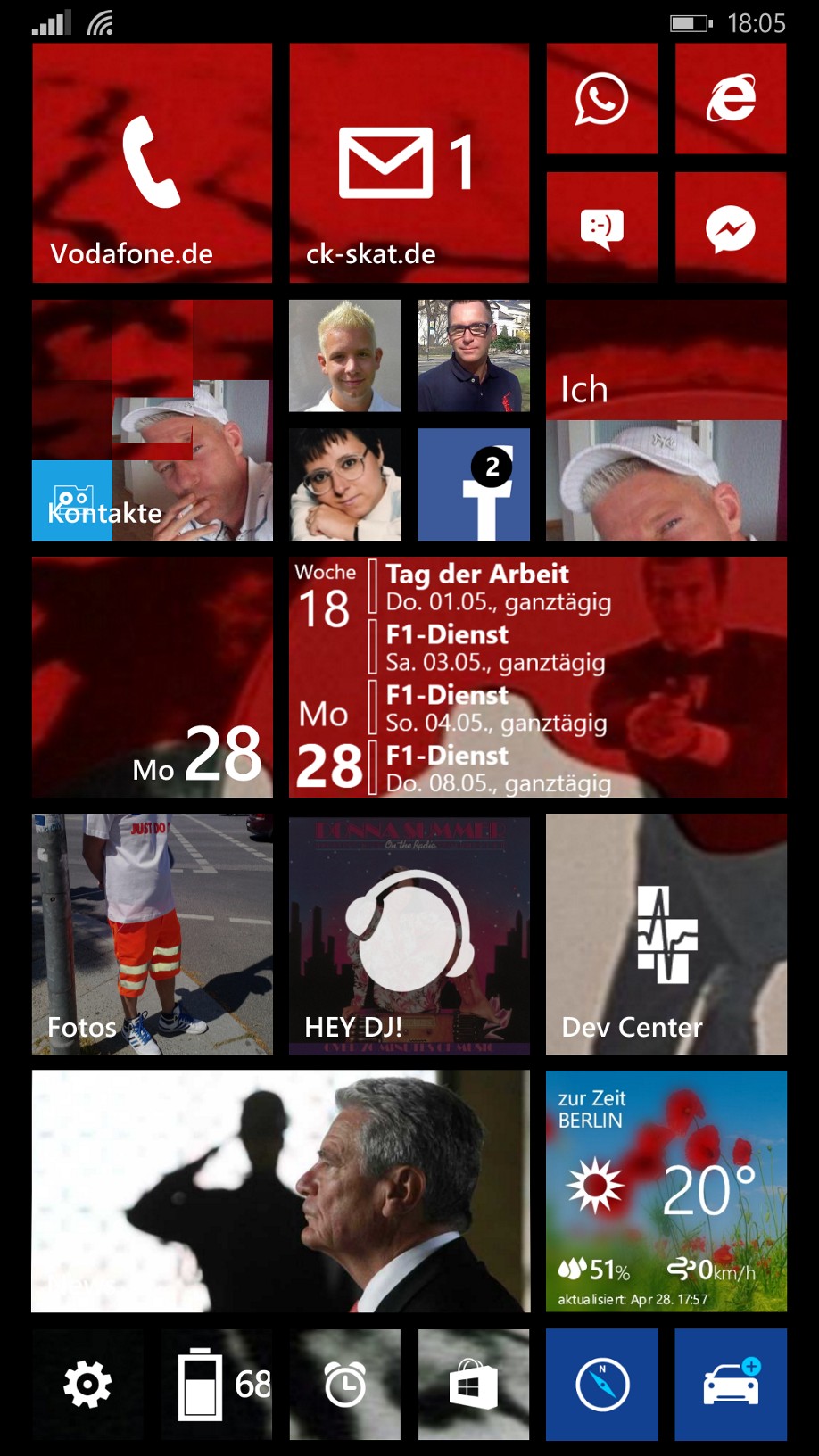Open the car drive tile
819x1456 pixels.
click(x=731, y=1384)
